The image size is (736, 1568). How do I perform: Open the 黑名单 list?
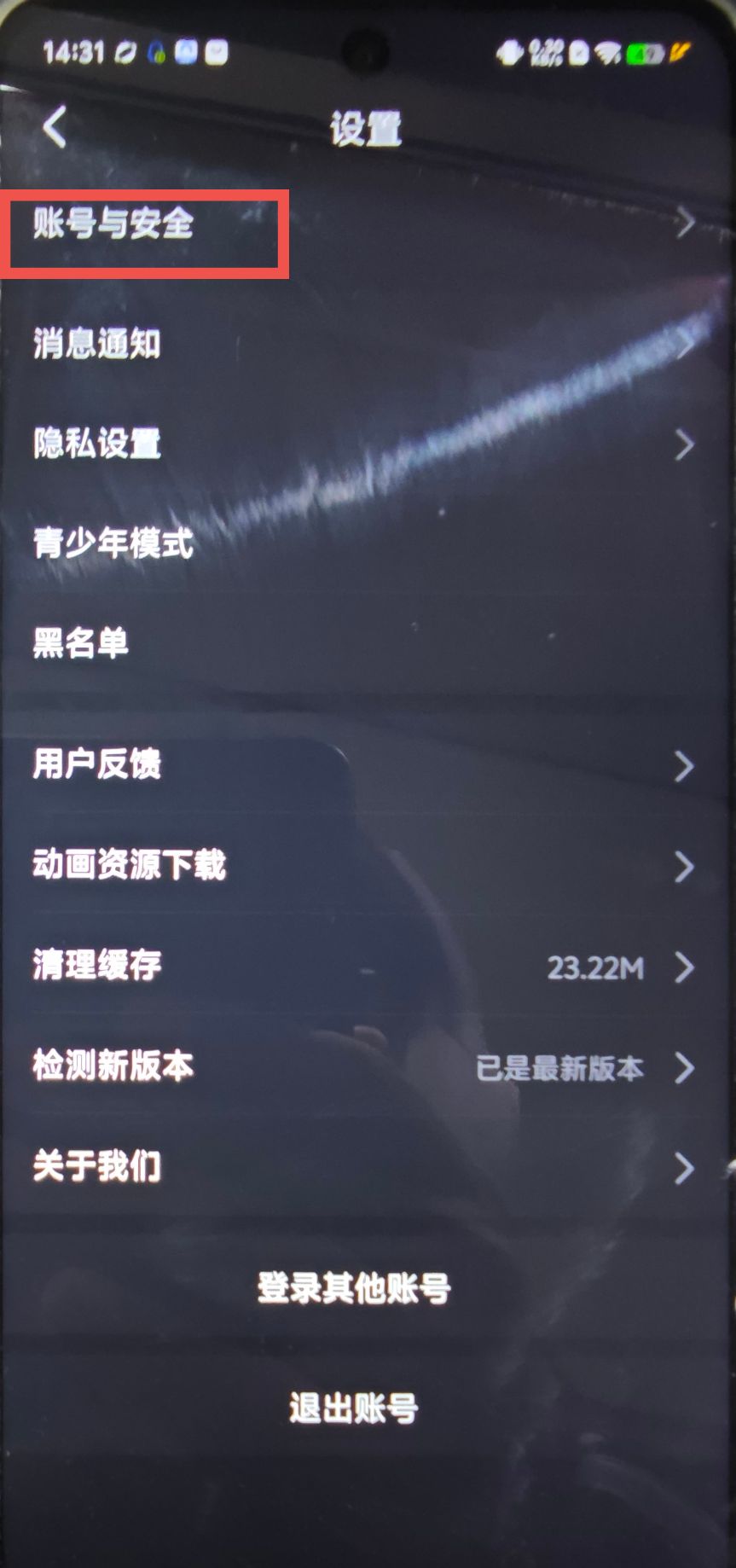pyautogui.click(x=81, y=642)
